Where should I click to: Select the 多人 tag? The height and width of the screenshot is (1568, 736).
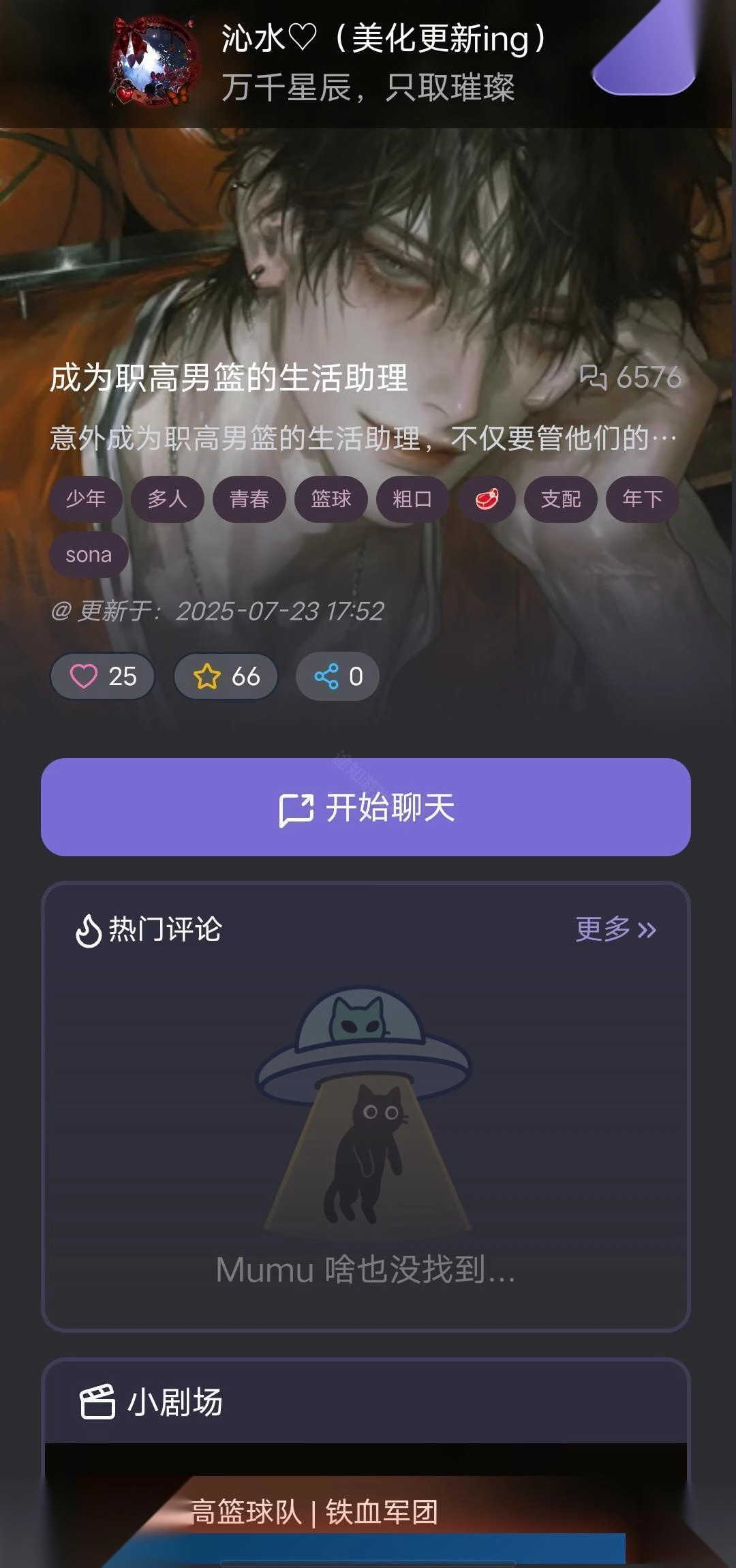168,499
